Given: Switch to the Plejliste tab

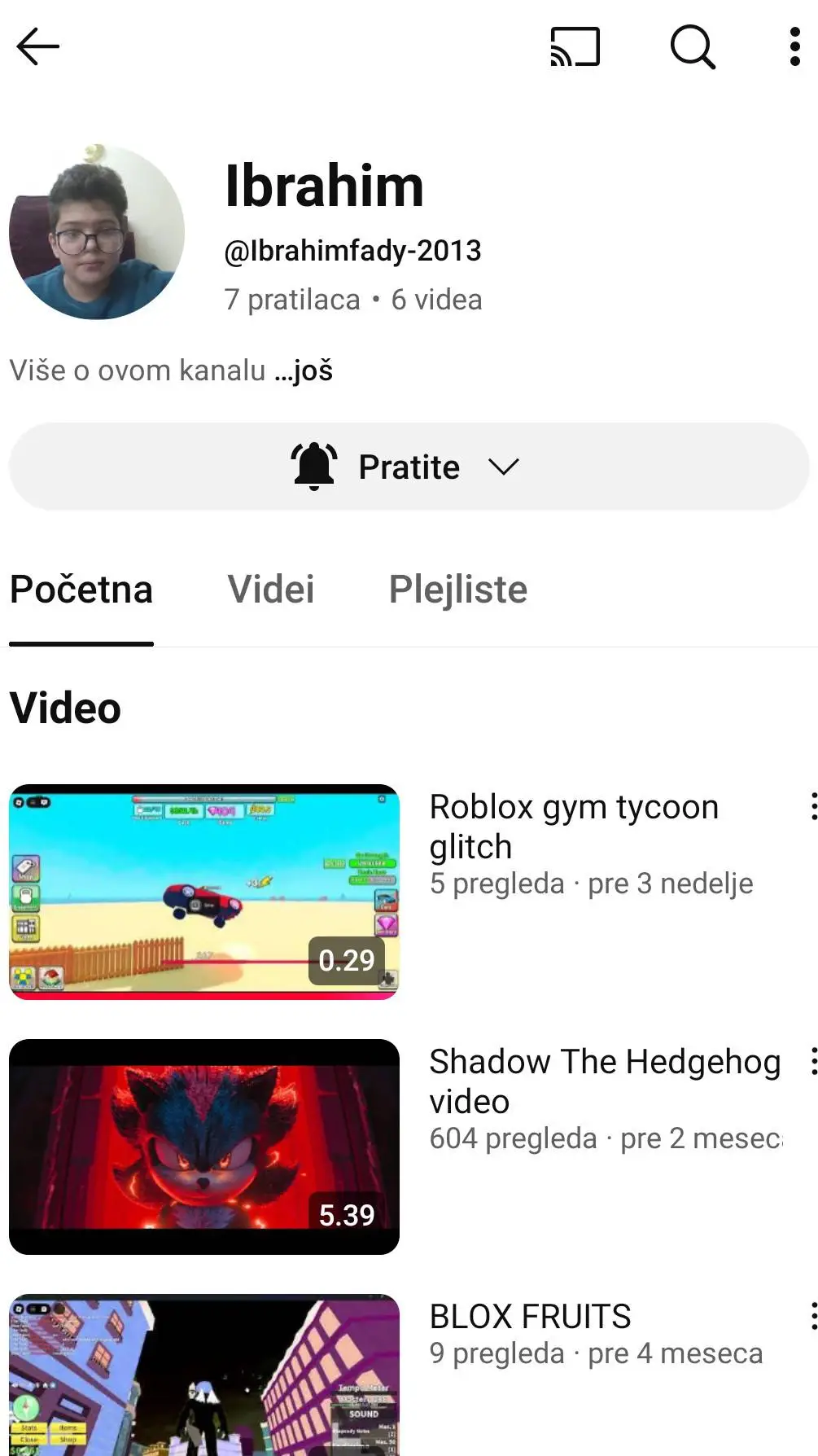Looking at the screenshot, I should pyautogui.click(x=457, y=590).
